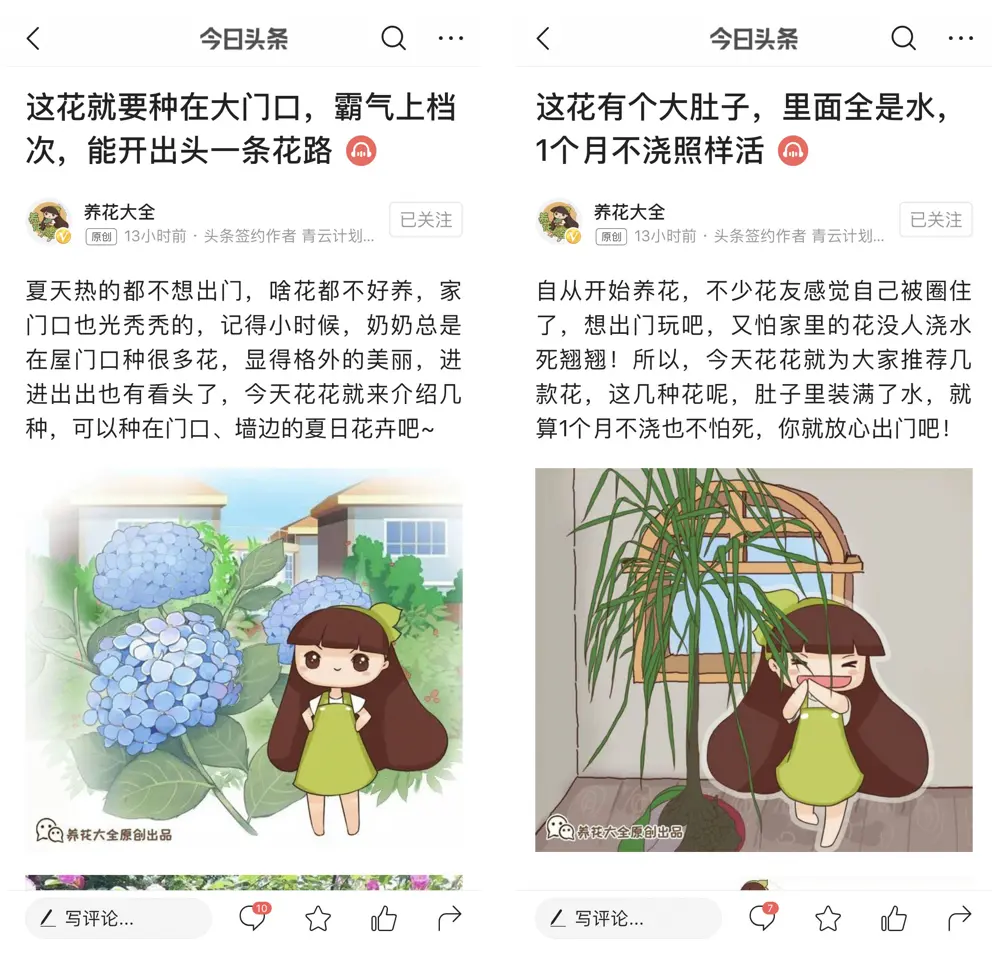This screenshot has width=992, height=954.
Task: Open 养花大全 author profile in 大门口 article
Action: pos(120,212)
